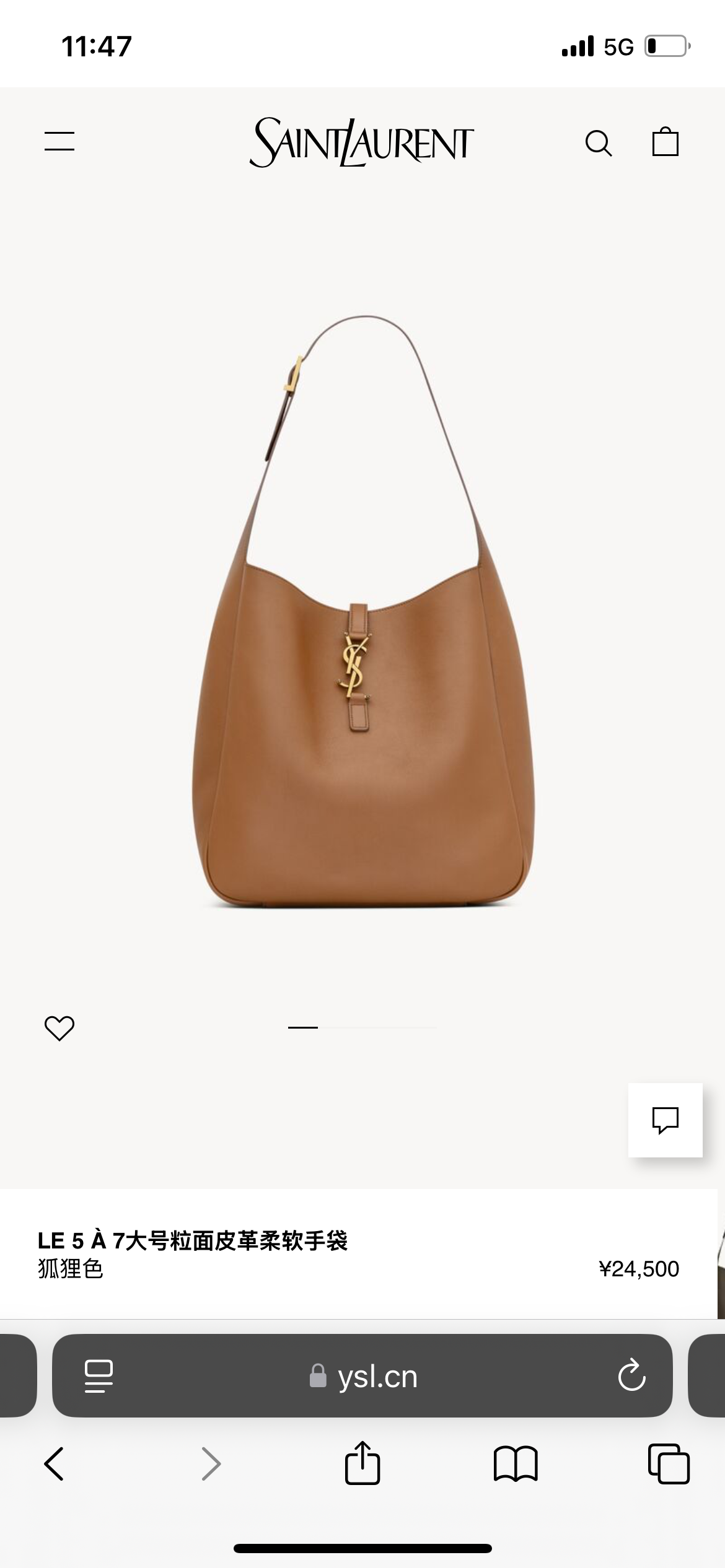
Task: Open the Safari page settings menu
Action: 99,1376
